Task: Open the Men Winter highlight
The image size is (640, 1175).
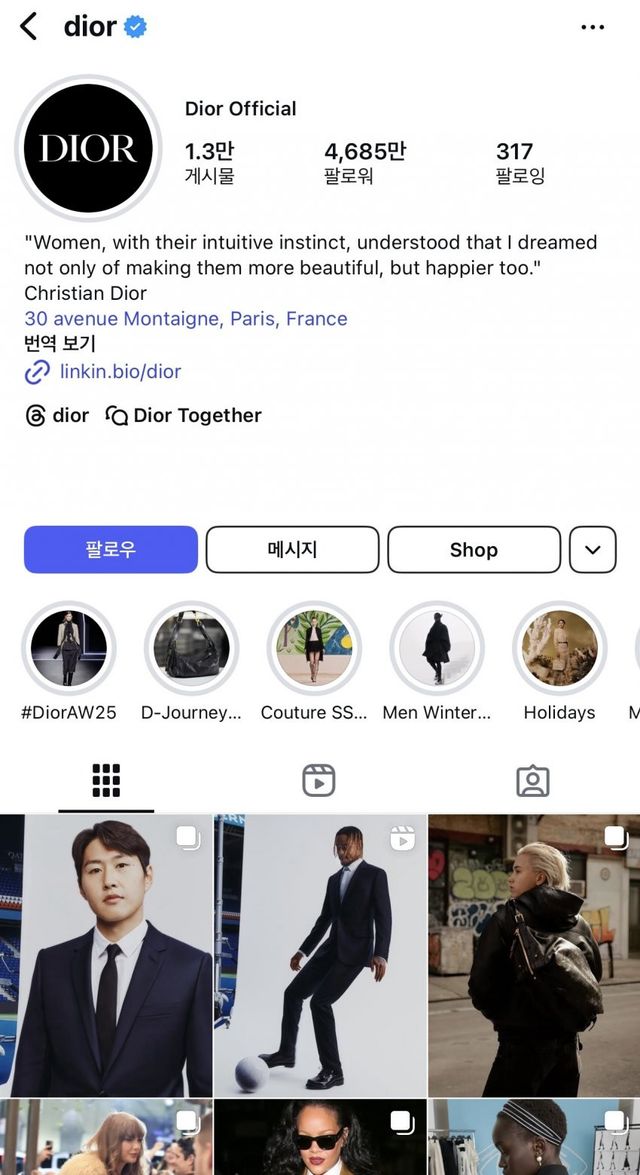Action: (x=437, y=648)
